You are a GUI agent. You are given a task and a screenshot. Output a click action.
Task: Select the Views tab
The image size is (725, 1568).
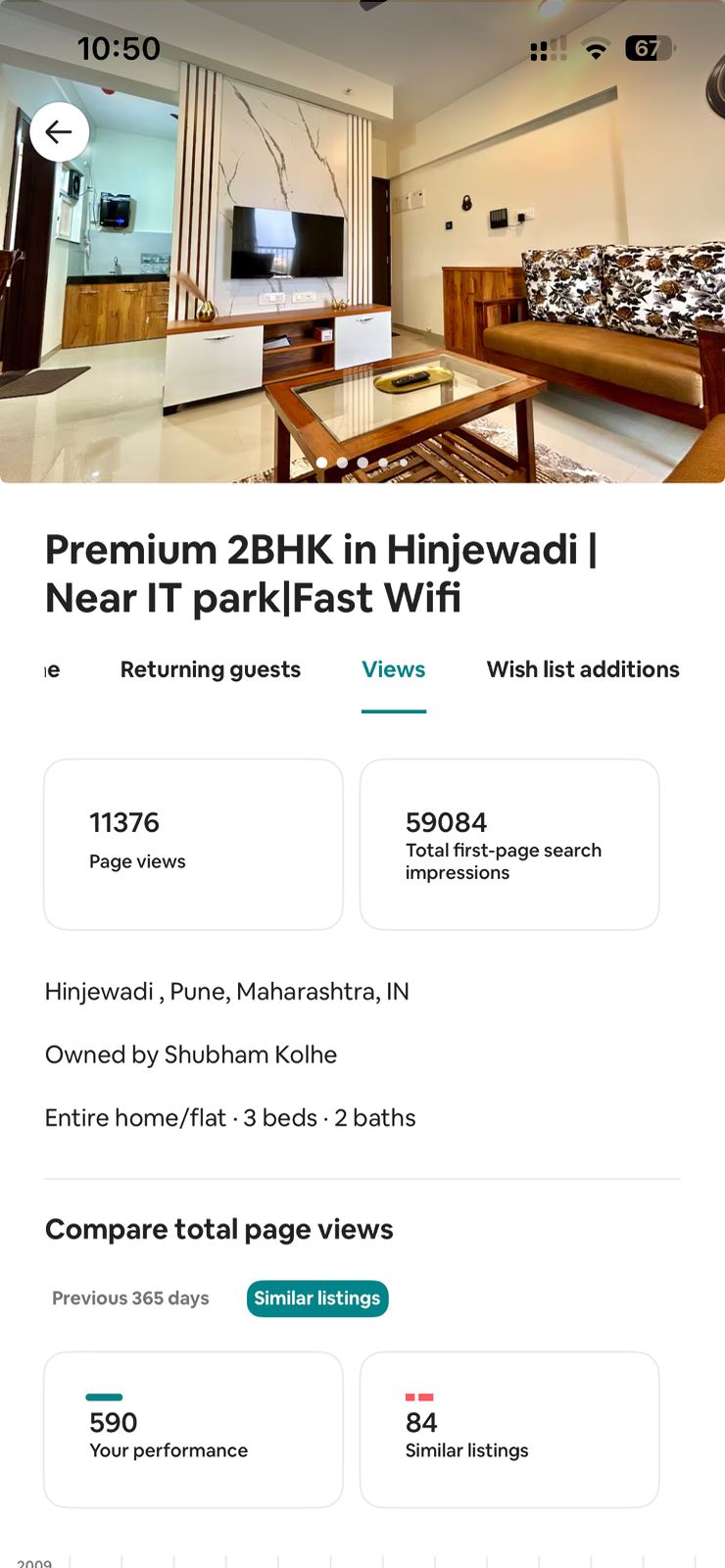click(393, 669)
